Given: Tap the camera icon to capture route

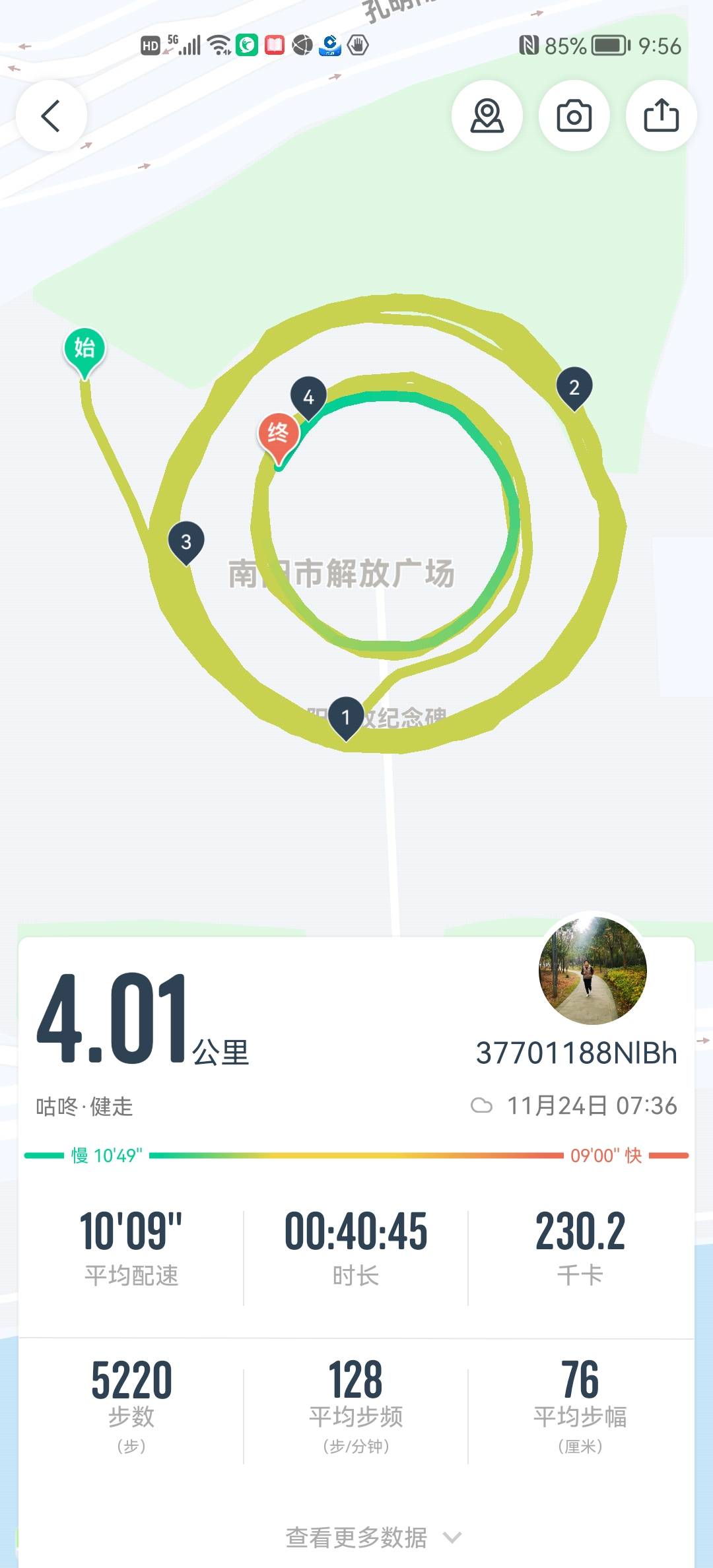Looking at the screenshot, I should coord(574,115).
